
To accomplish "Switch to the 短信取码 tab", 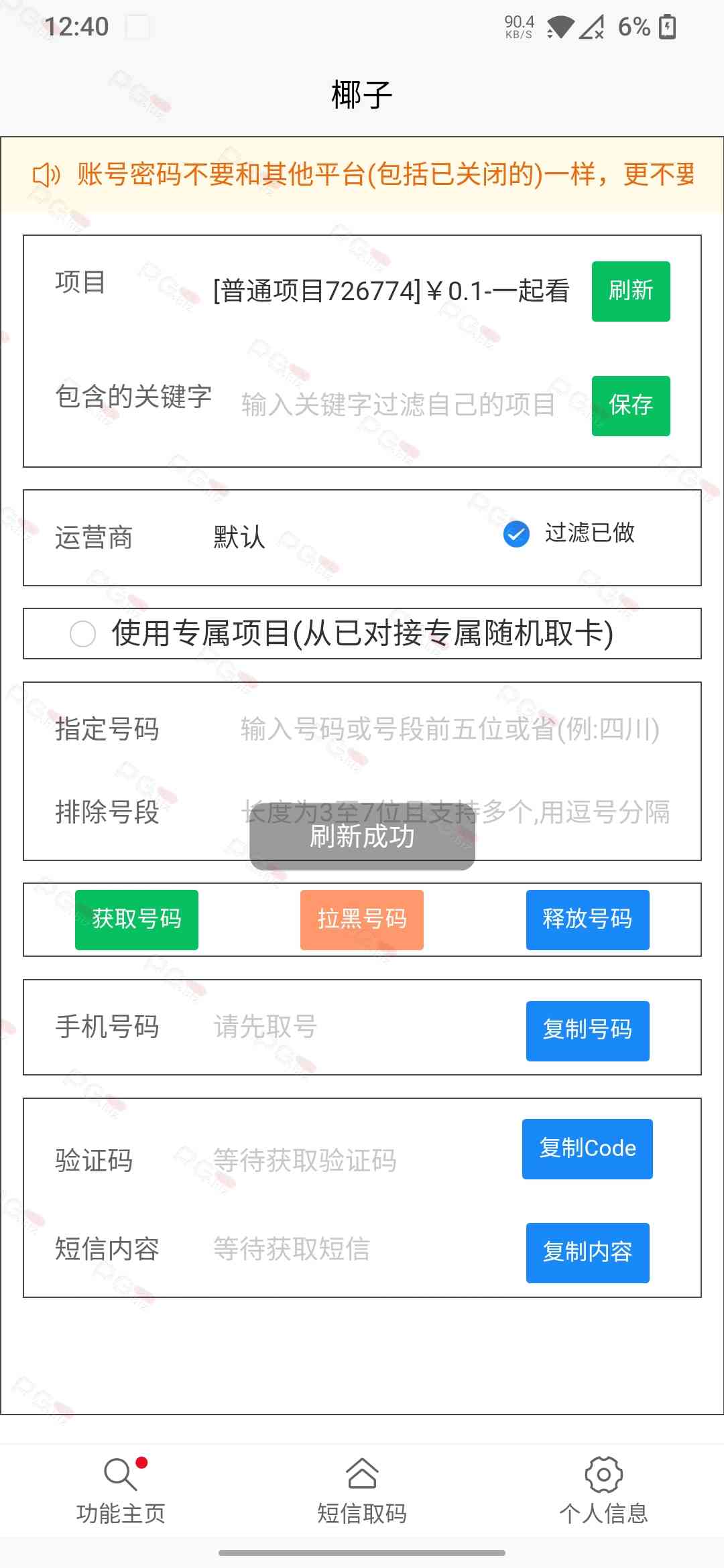I will 362,1490.
